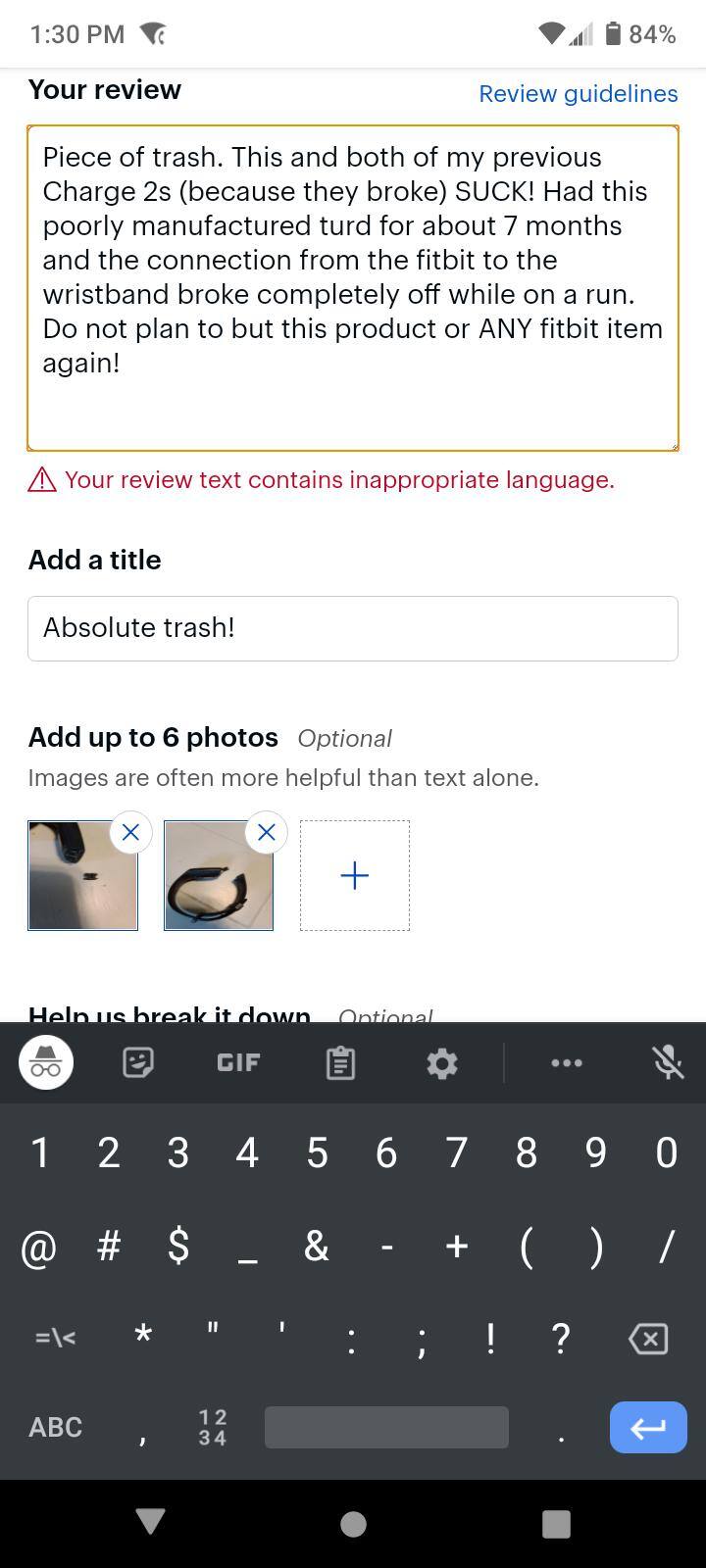706x1568 pixels.
Task: Open the Review guidelines link
Action: 578,93
